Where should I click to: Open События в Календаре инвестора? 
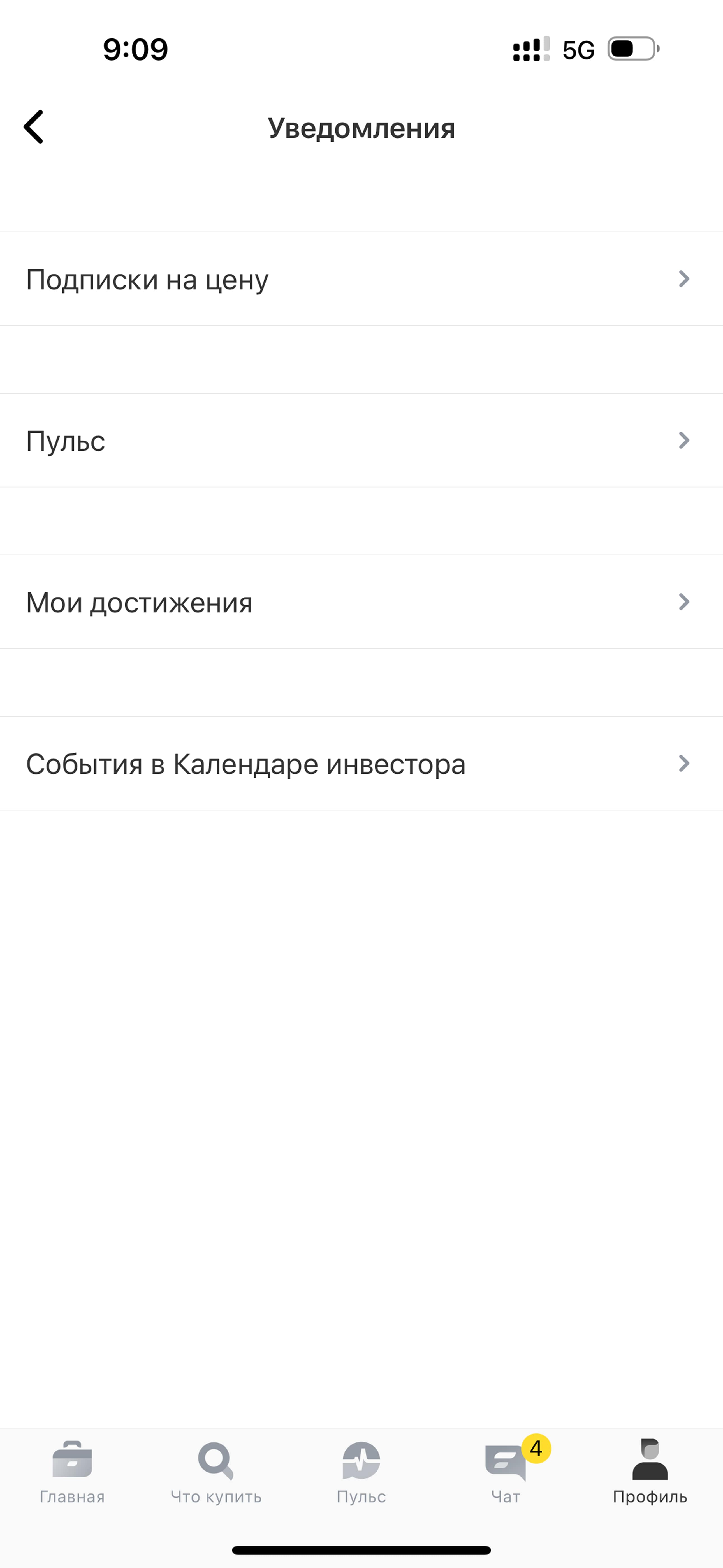(361, 763)
